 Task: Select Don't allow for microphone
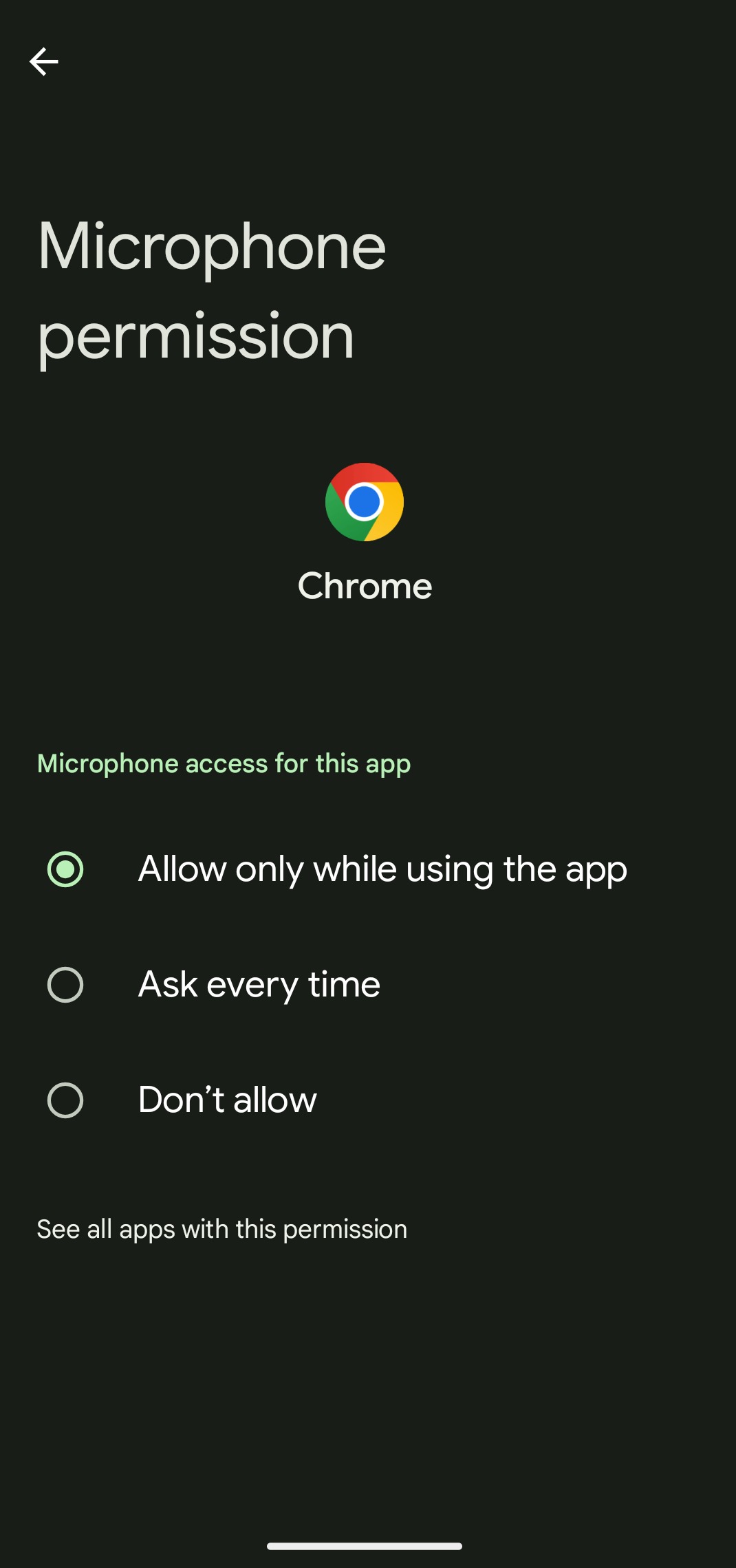pyautogui.click(x=368, y=1100)
